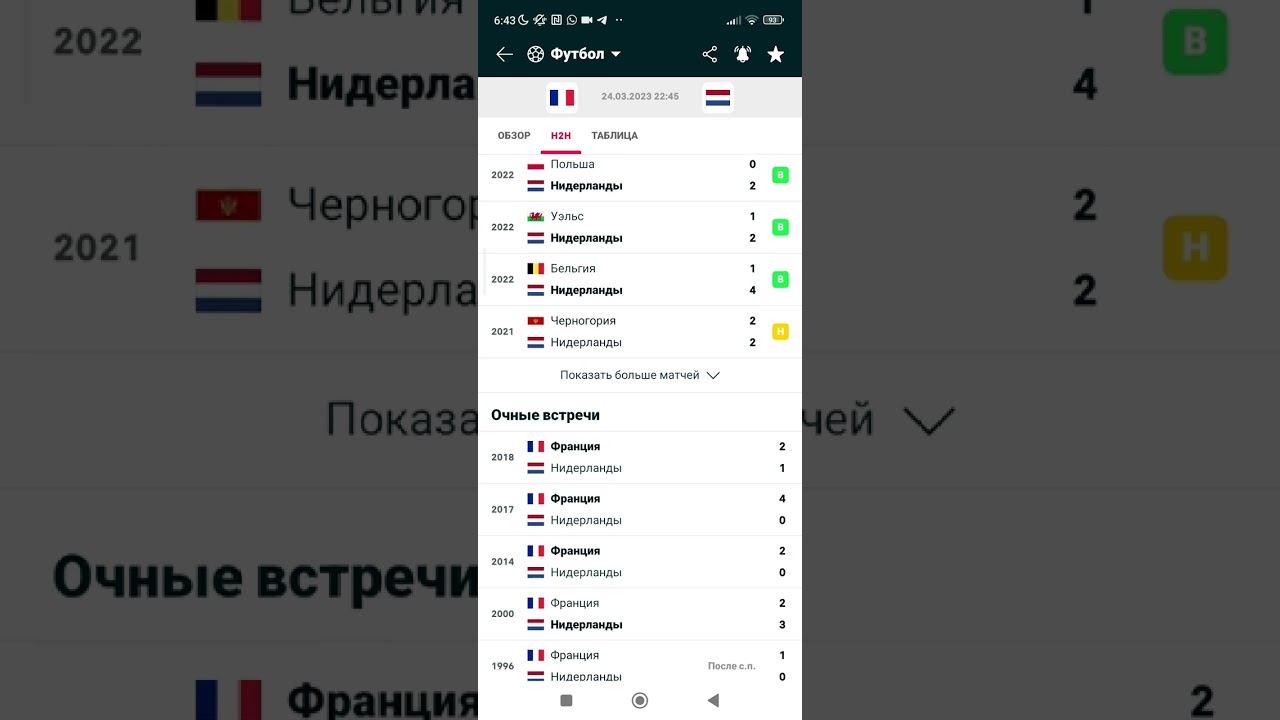Tap the system home button
Screen dimensions: 1280x720
tap(640, 701)
